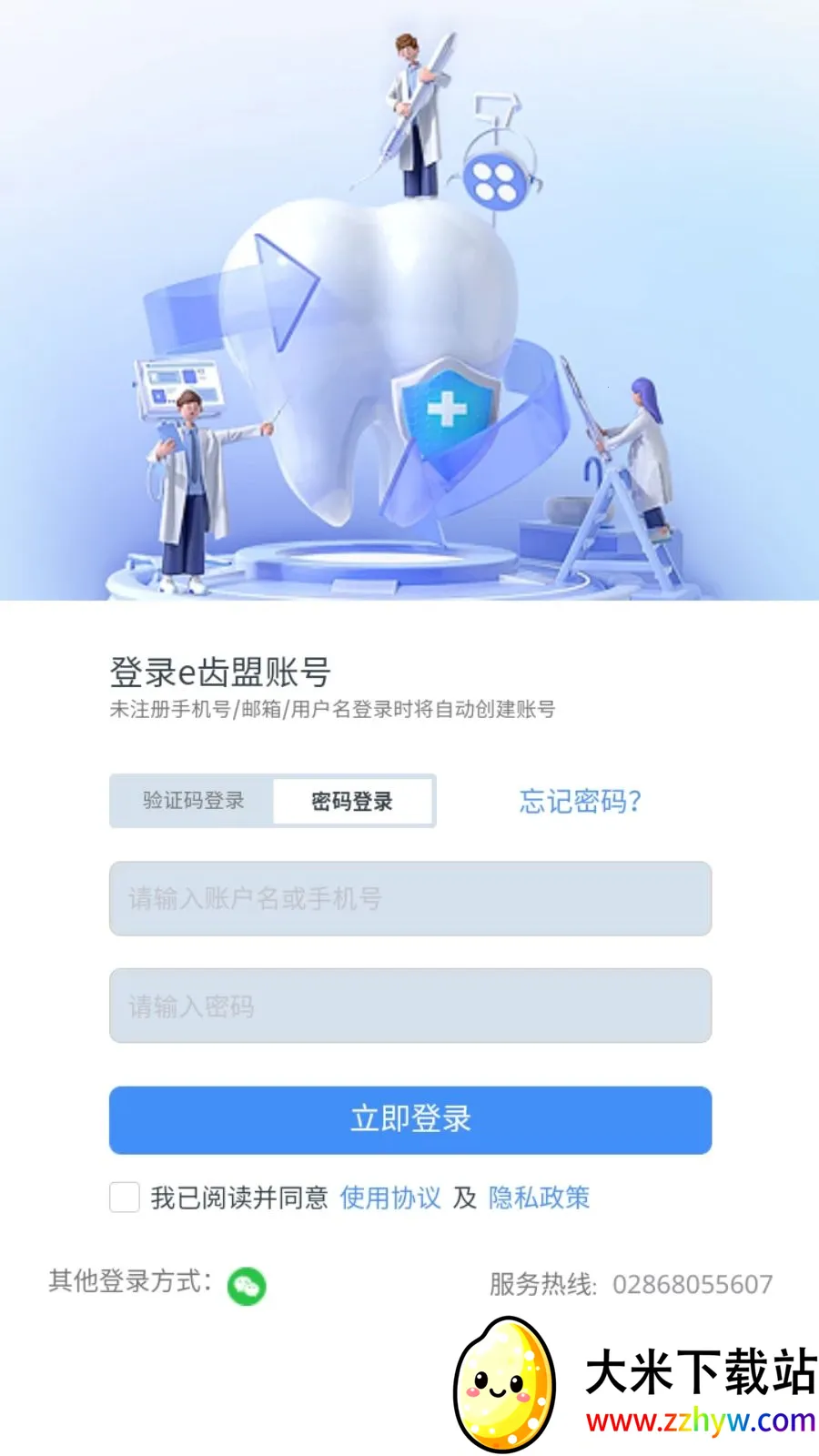Focus the account name or phone field

pos(410,898)
